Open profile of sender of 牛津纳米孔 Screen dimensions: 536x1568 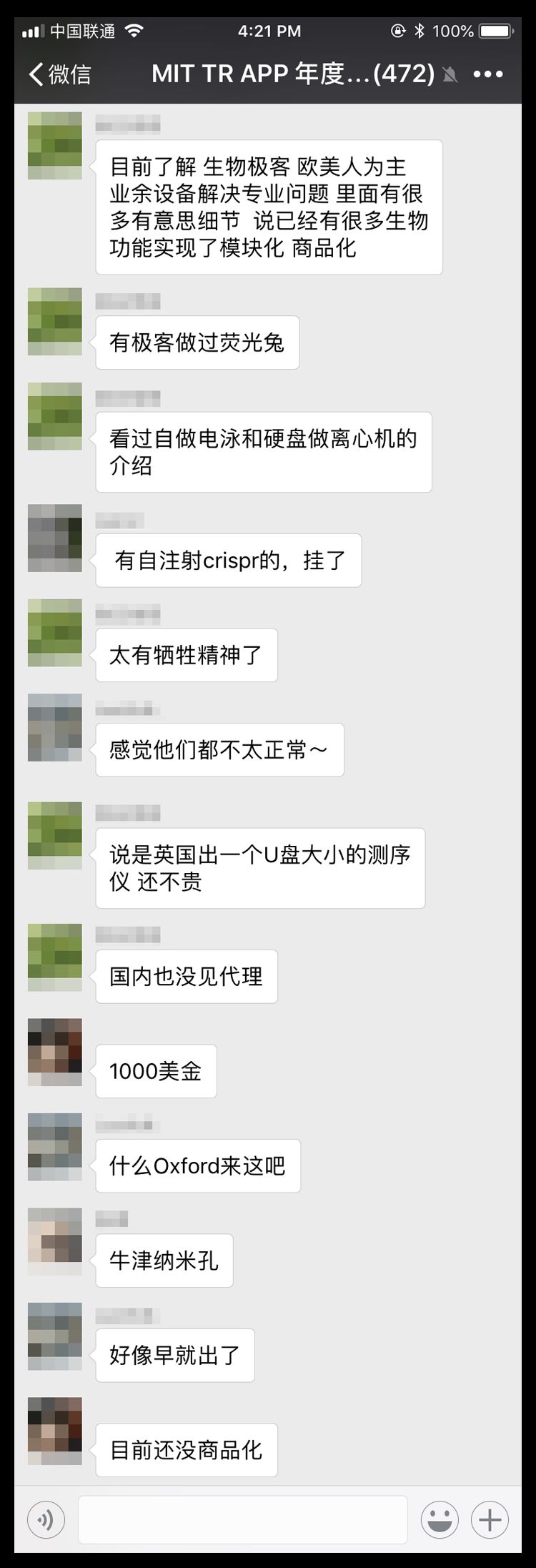[x=55, y=1242]
